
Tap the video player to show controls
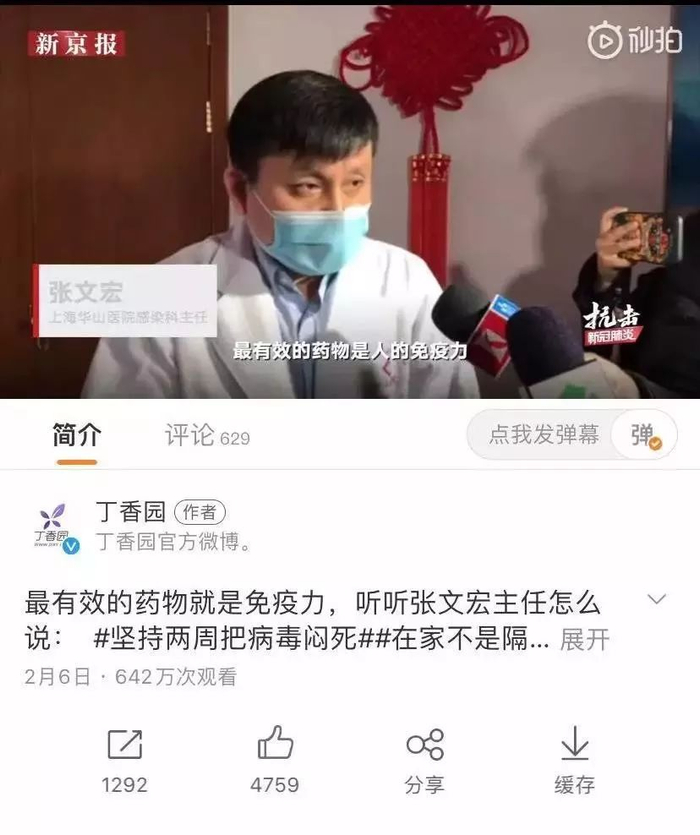point(350,201)
